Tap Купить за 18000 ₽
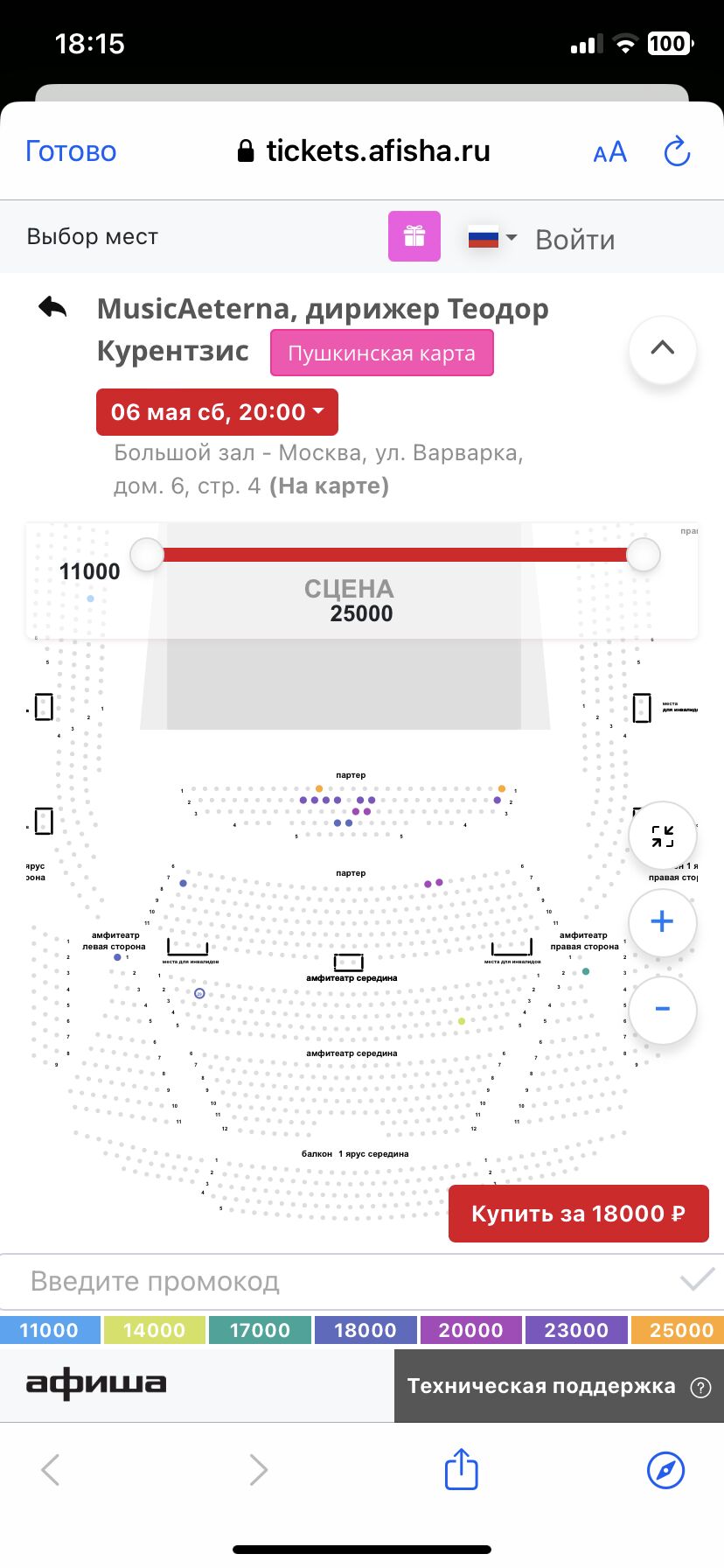724x1568 pixels. tap(578, 1214)
